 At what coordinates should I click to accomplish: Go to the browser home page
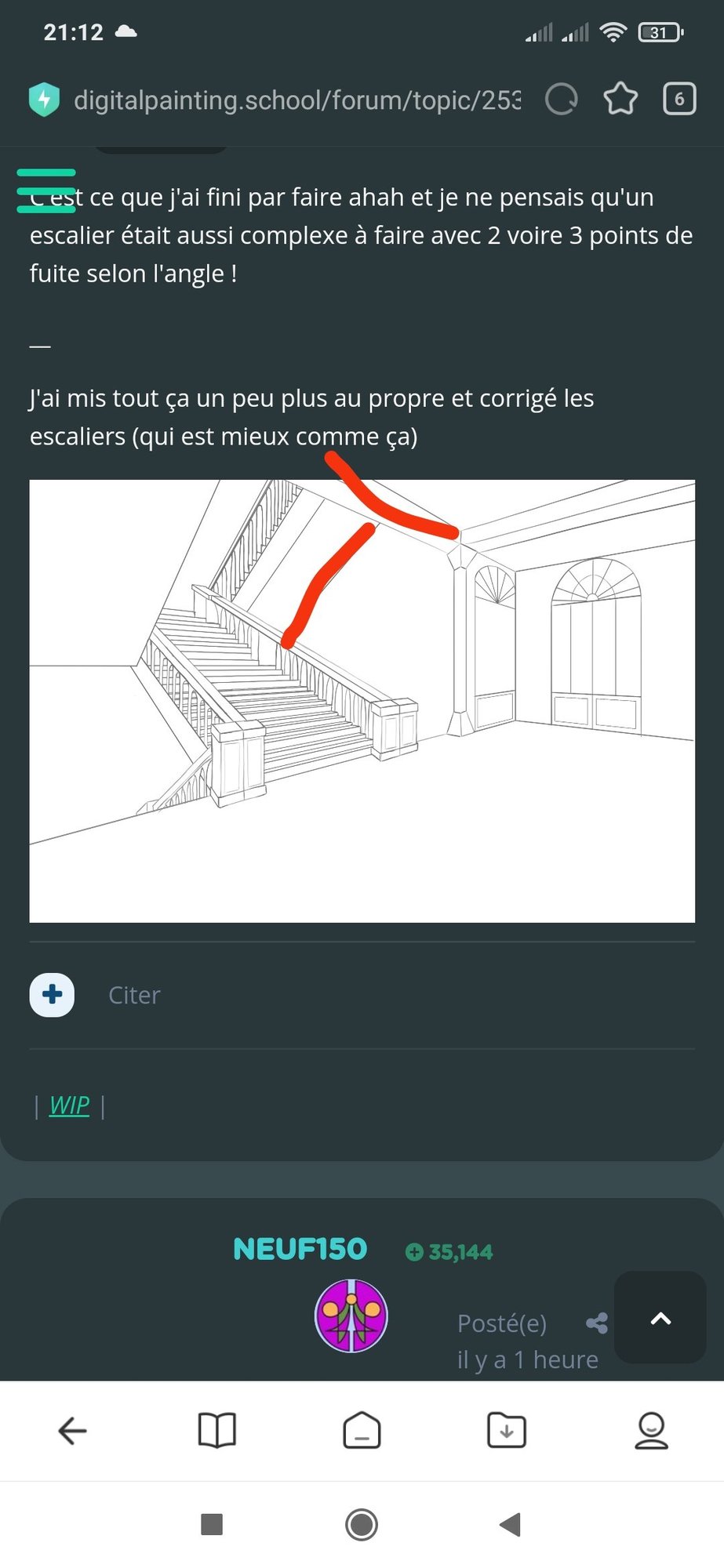[362, 1431]
